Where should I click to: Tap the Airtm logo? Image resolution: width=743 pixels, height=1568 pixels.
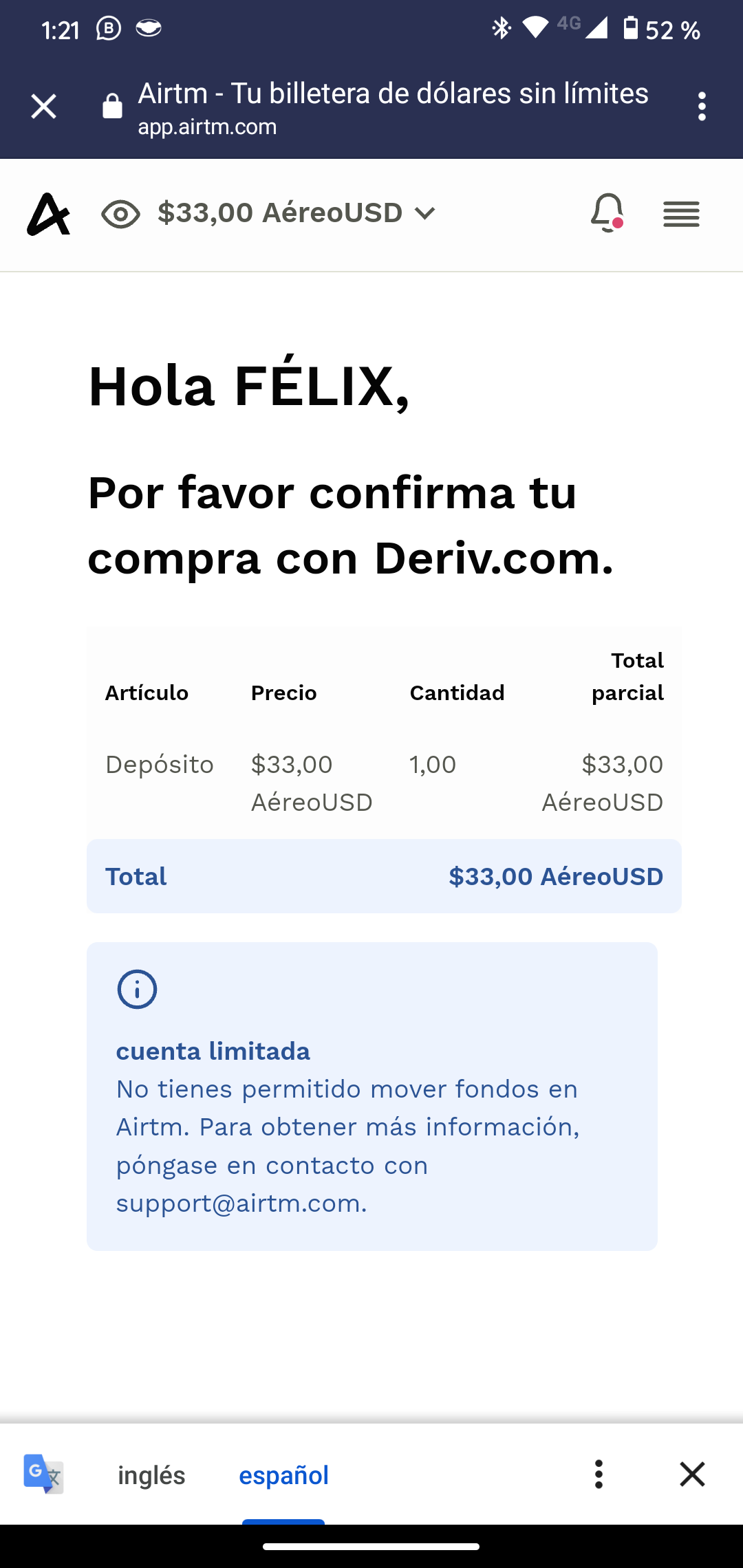coord(48,214)
